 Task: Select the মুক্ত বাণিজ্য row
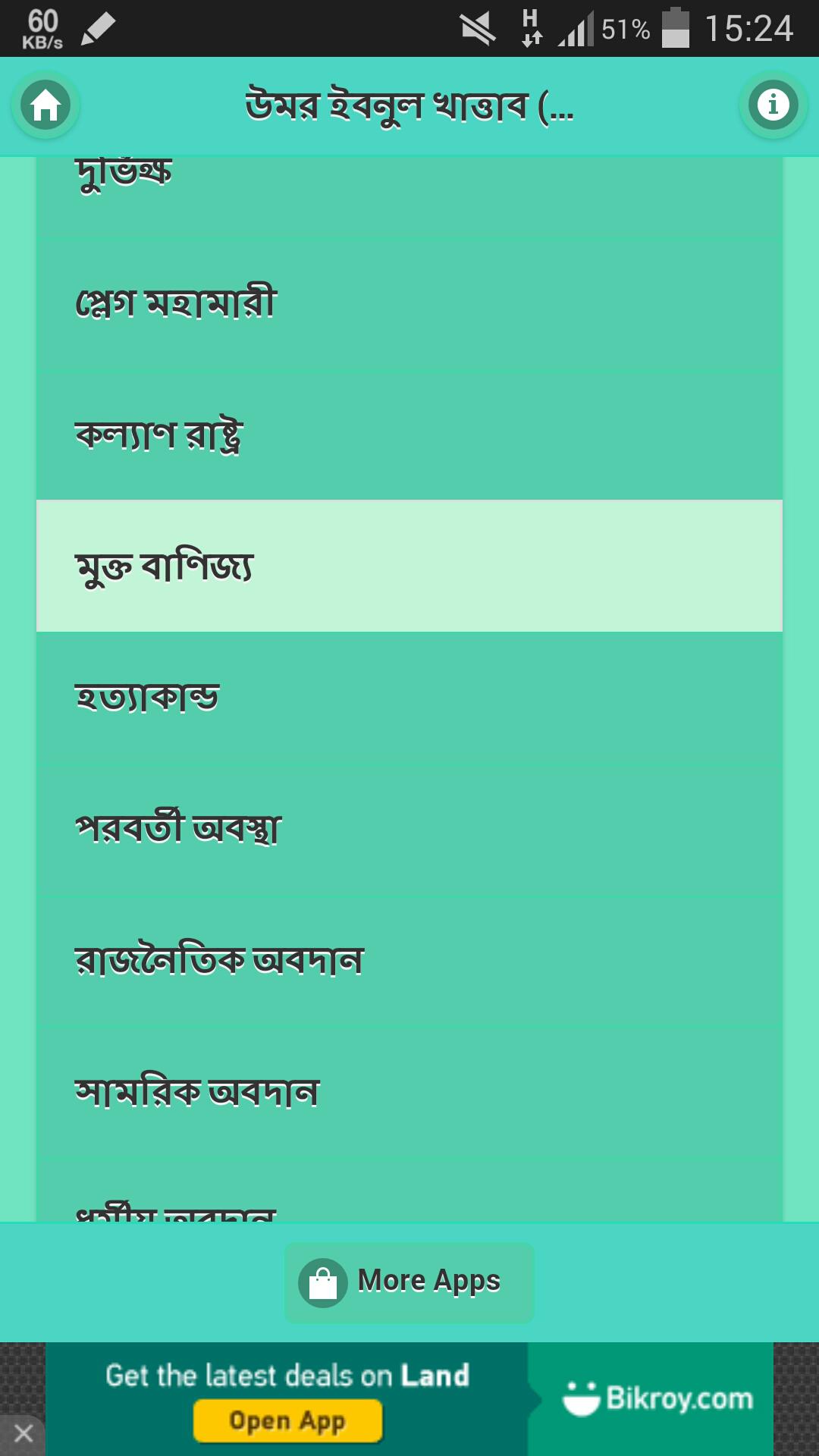click(x=409, y=566)
